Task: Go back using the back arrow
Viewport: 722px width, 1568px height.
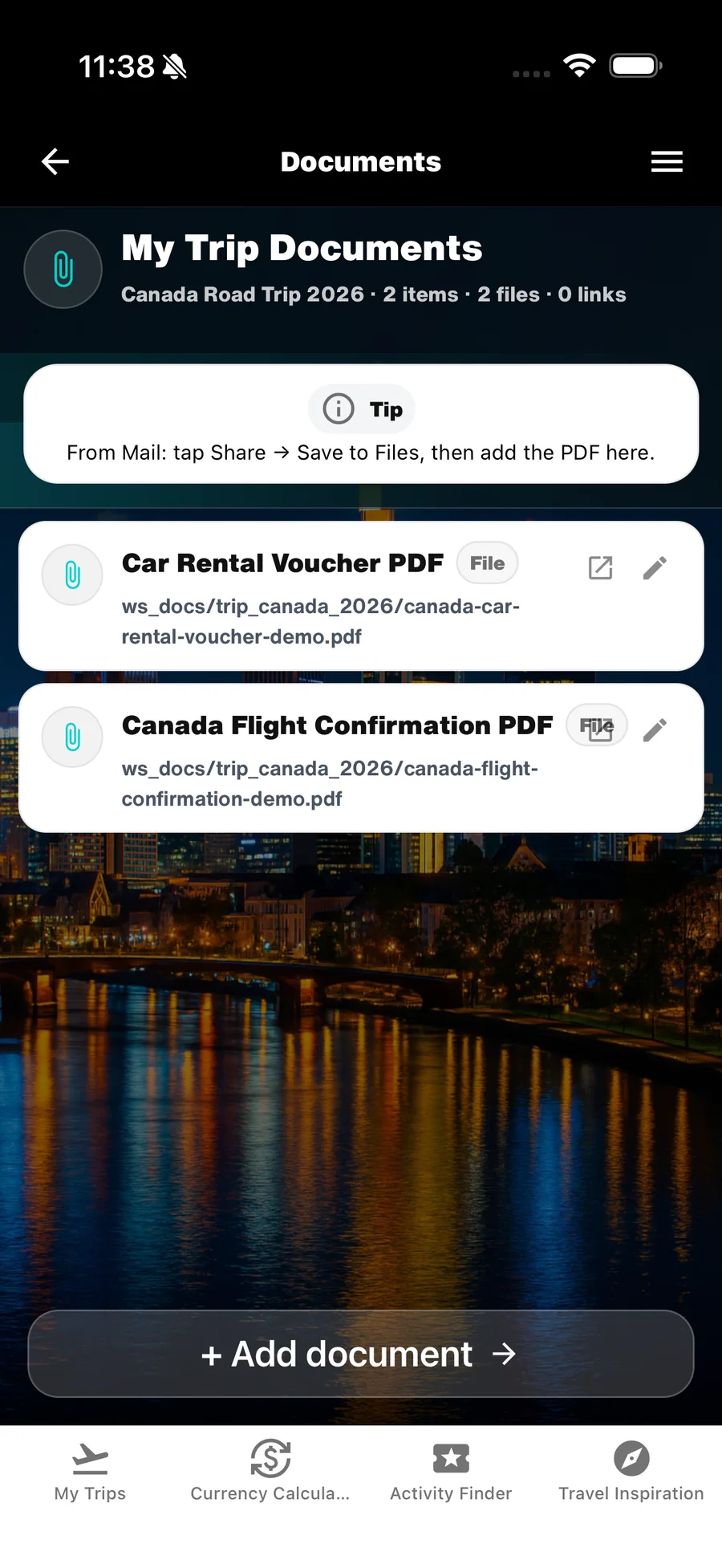Action: pyautogui.click(x=55, y=161)
